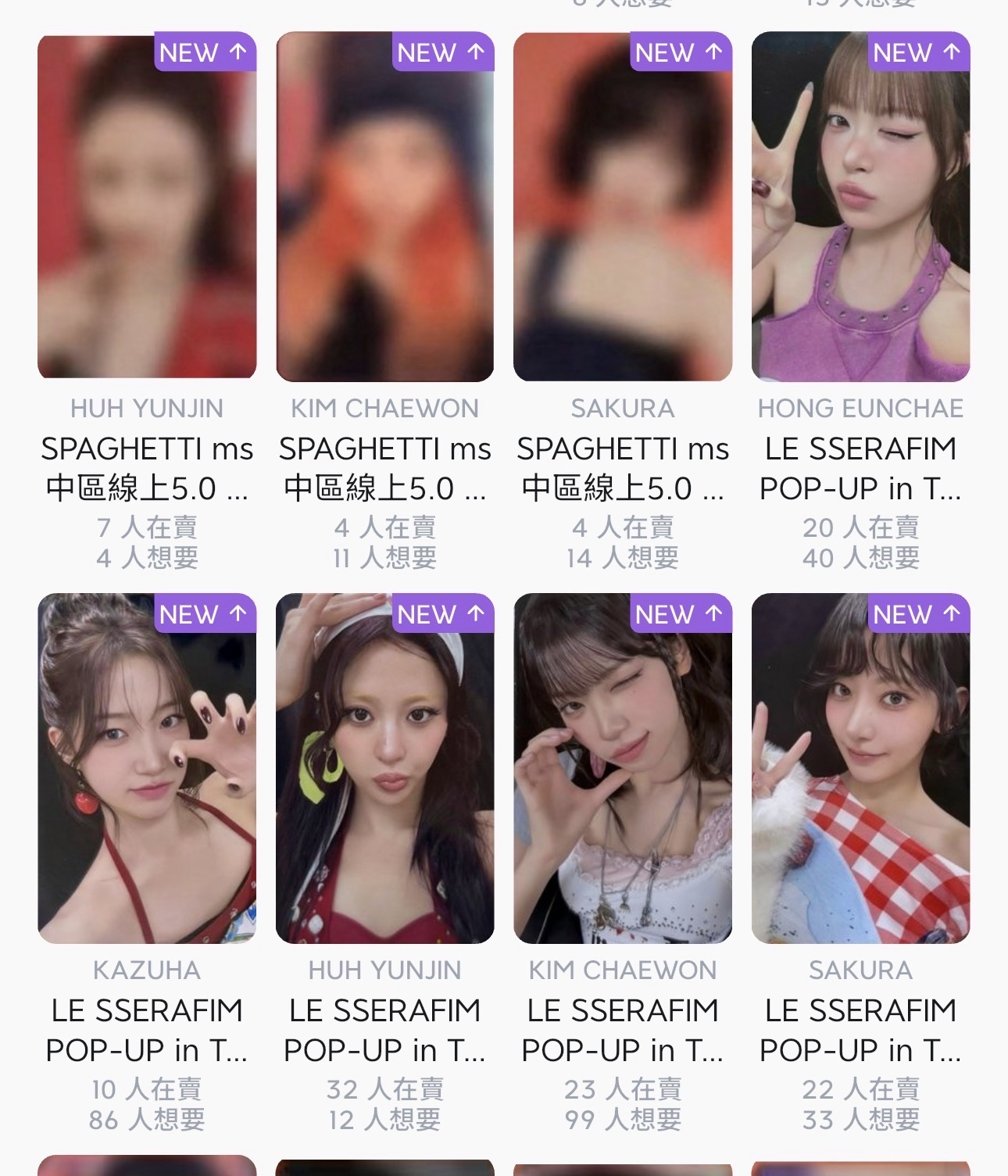The image size is (1008, 1176).
Task: Open SAKURA LE SSERAFIM POP-UP card
Action: tap(860, 769)
